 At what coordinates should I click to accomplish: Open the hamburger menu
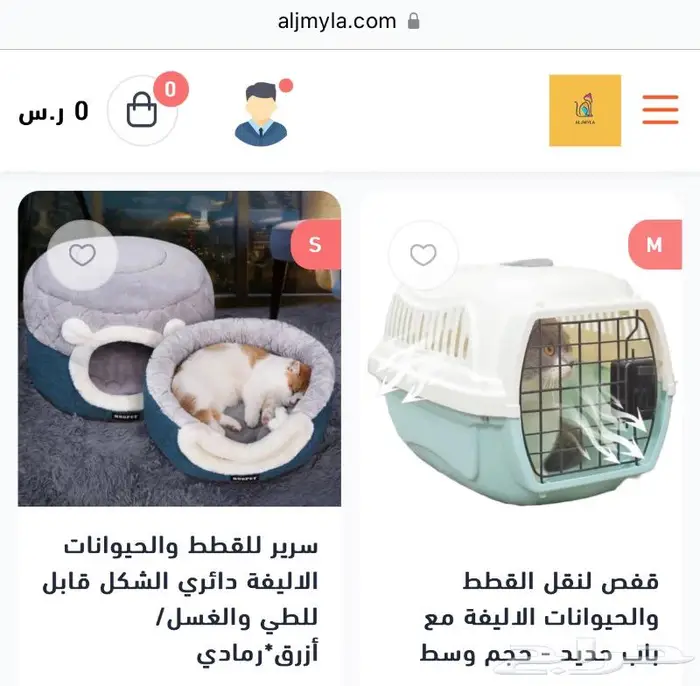pyautogui.click(x=660, y=110)
